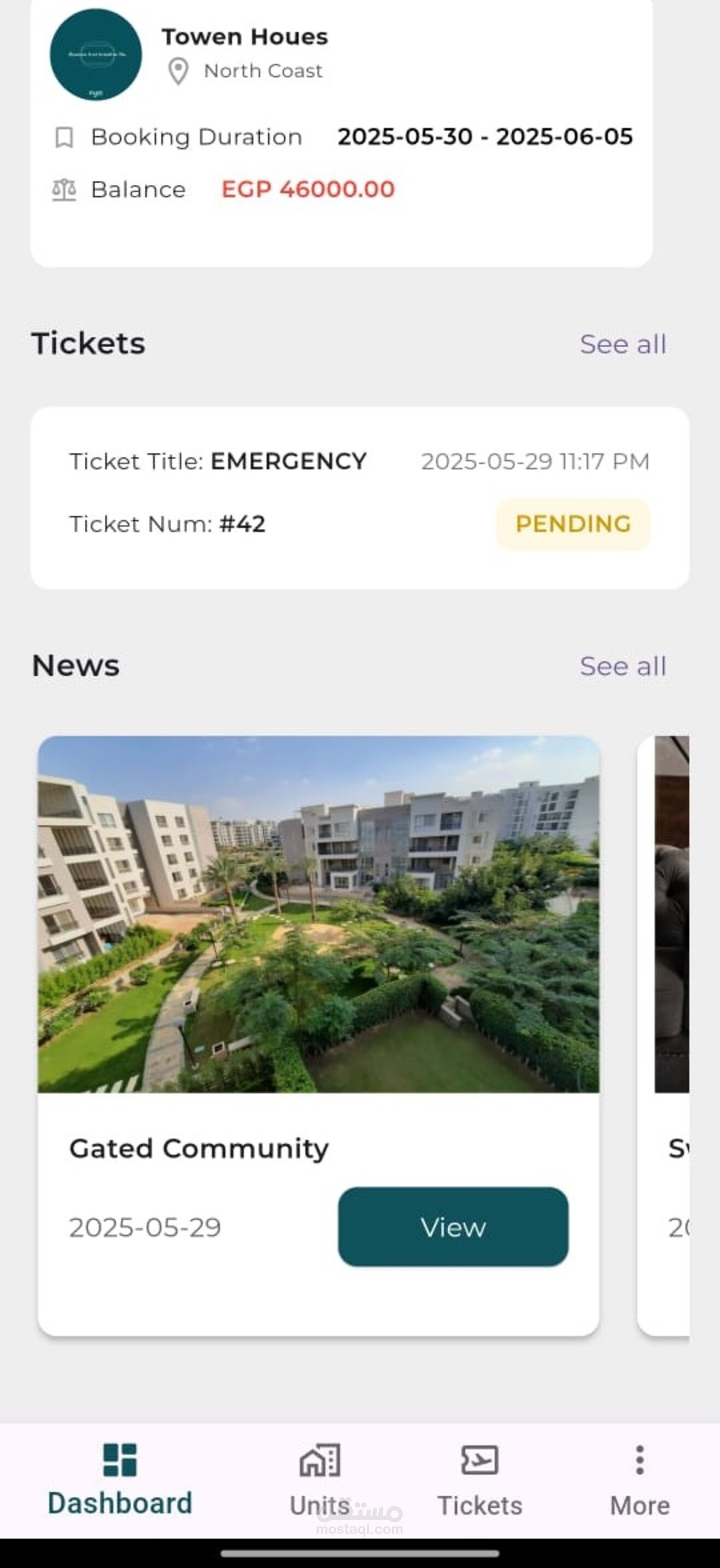Open the Towen Houes booking card
The image size is (720, 1568).
click(x=342, y=133)
